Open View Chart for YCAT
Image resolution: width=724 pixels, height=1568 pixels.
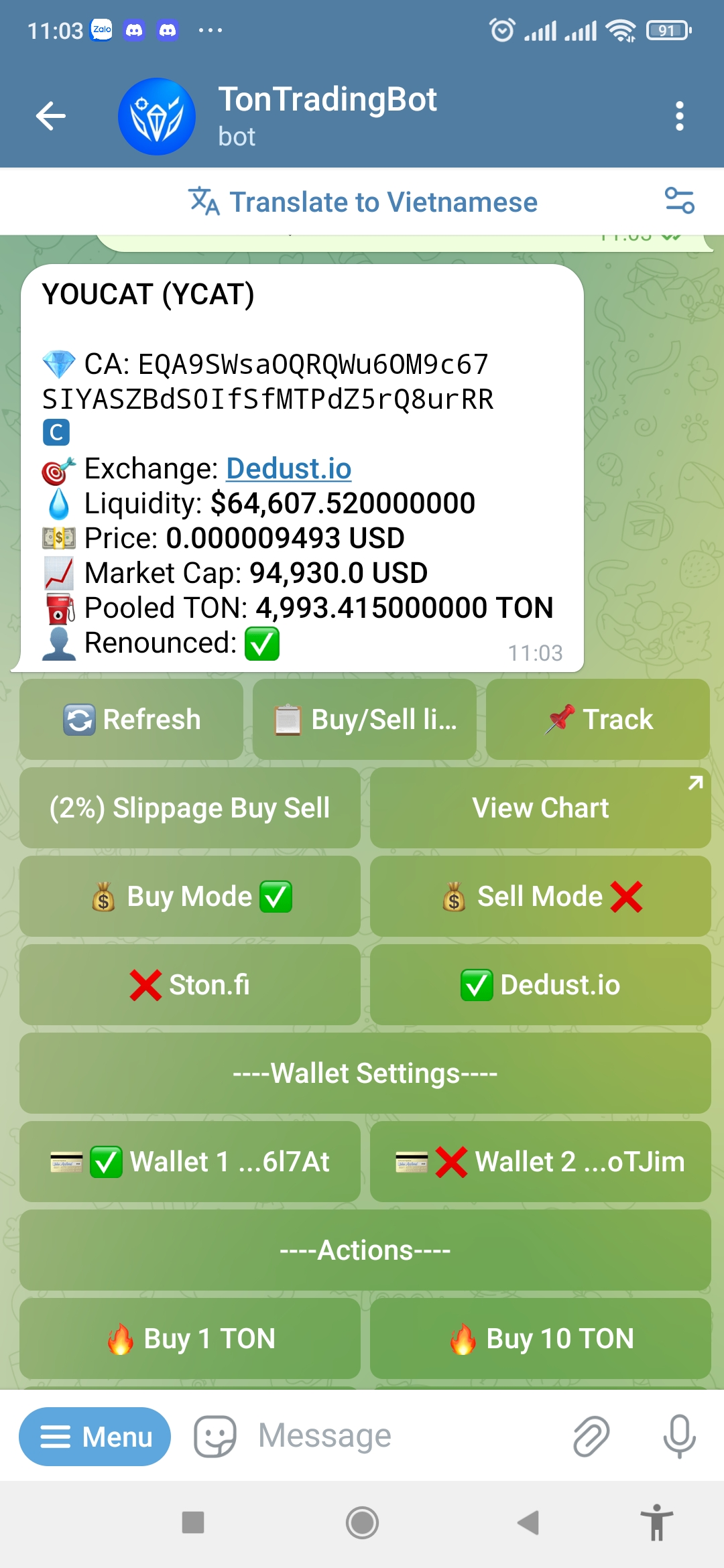540,808
